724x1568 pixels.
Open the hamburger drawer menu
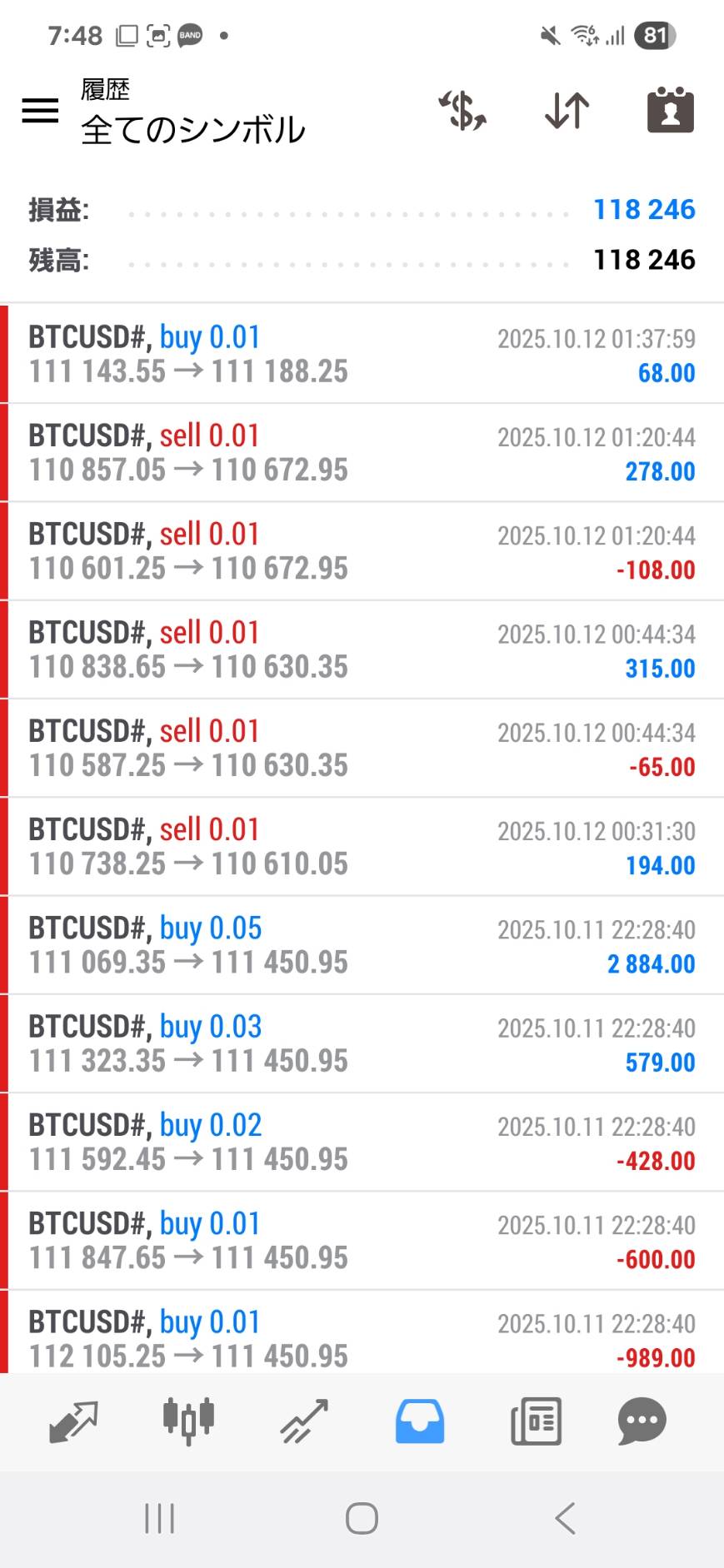40,111
